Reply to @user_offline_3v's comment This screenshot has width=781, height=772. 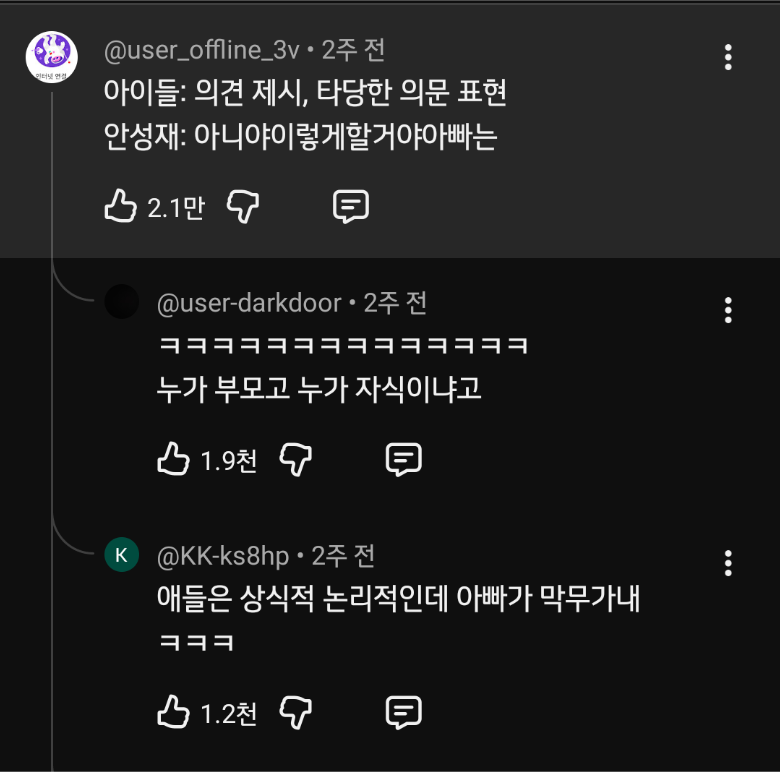tap(350, 207)
